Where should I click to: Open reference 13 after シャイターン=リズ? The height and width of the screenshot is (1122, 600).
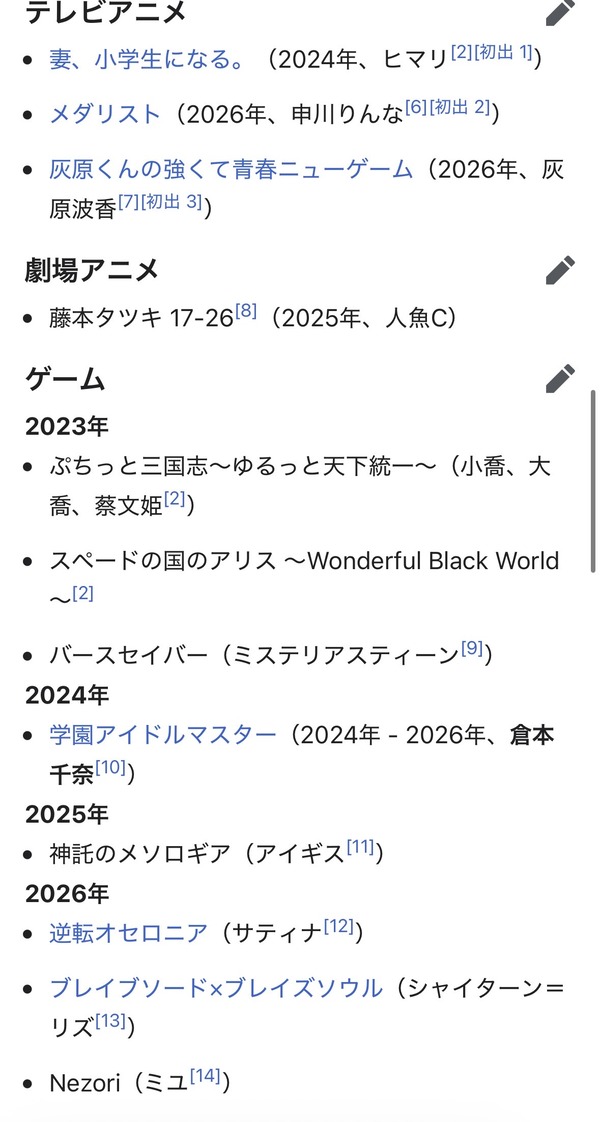tap(110, 1021)
